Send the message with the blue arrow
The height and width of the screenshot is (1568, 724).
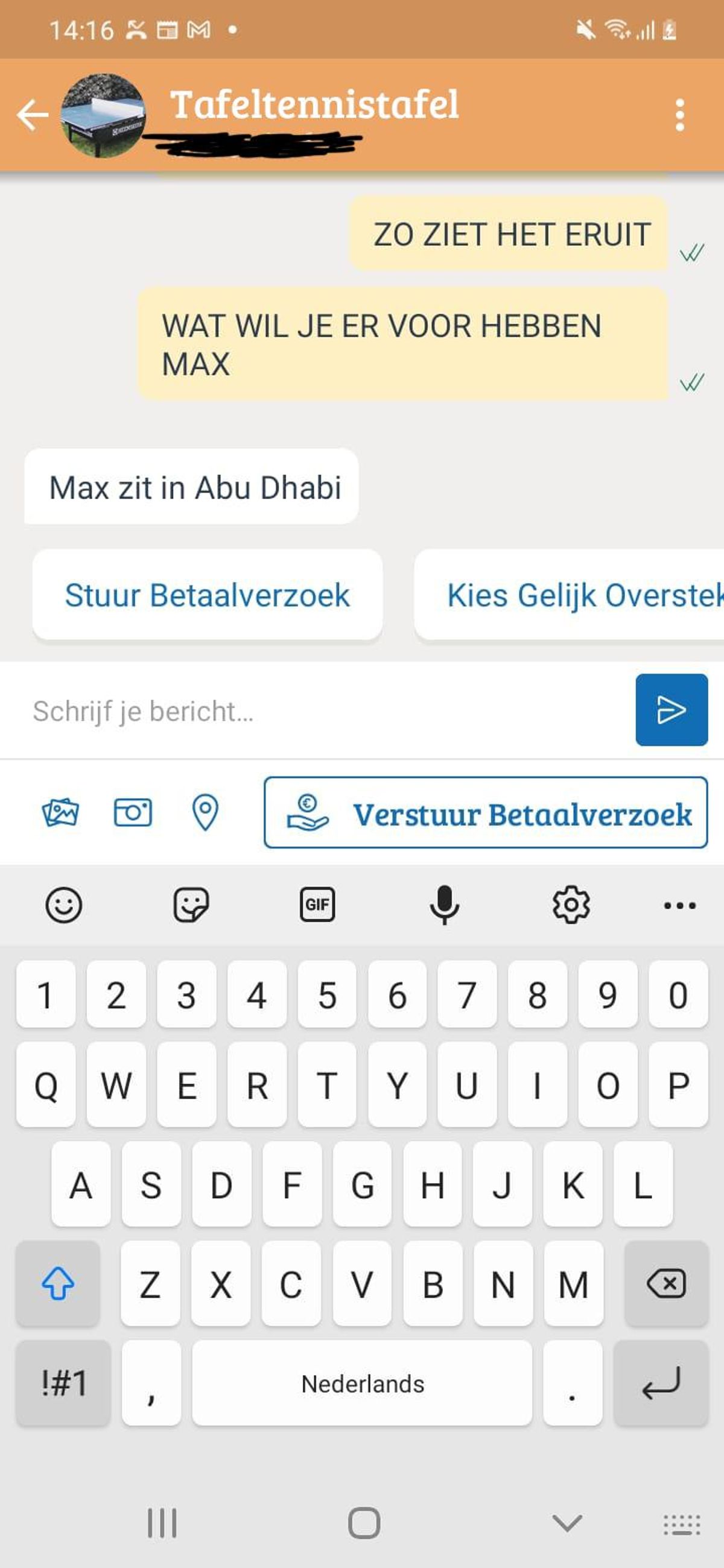671,710
